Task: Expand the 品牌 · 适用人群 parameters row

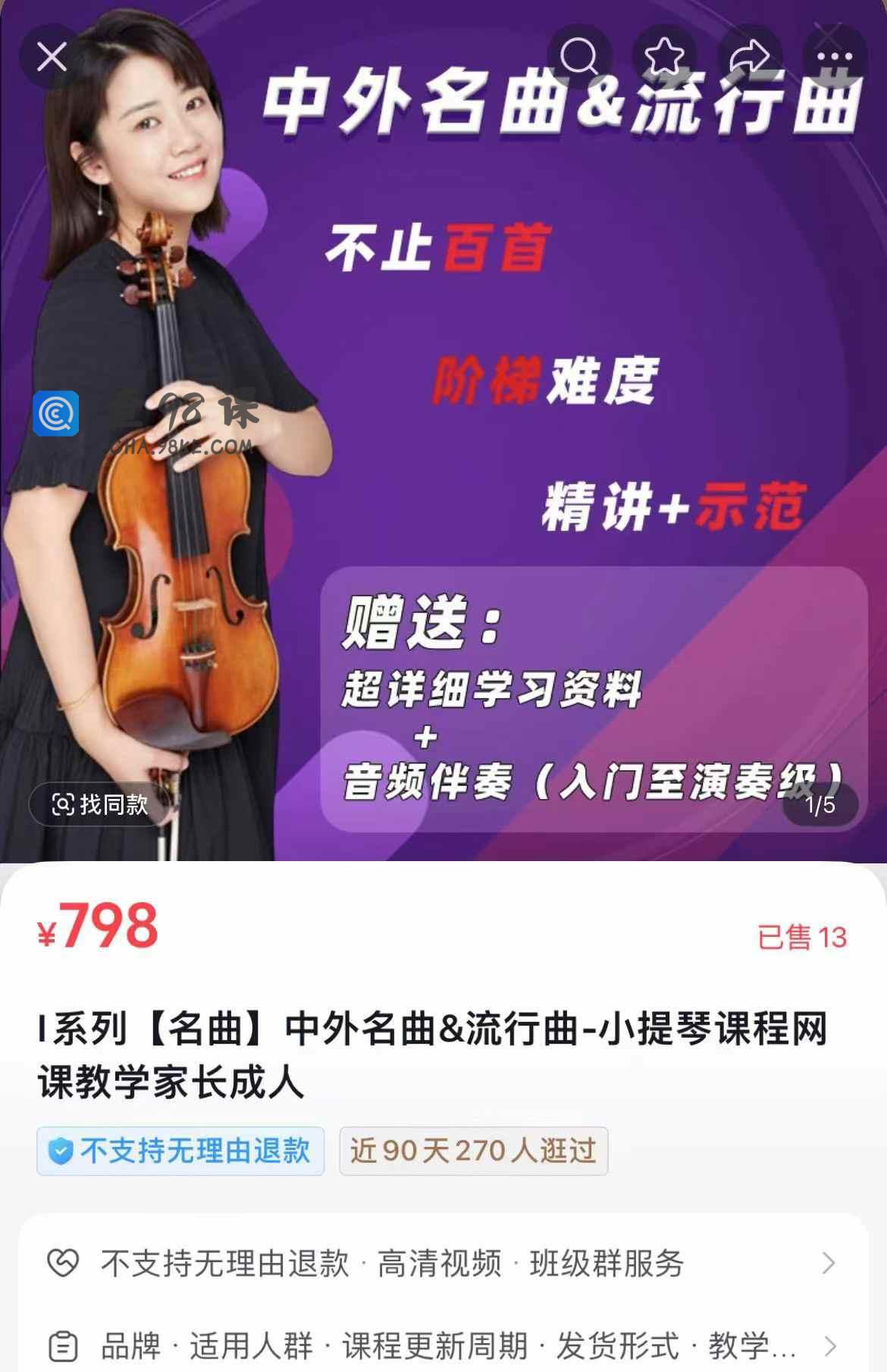Action: tap(443, 1346)
